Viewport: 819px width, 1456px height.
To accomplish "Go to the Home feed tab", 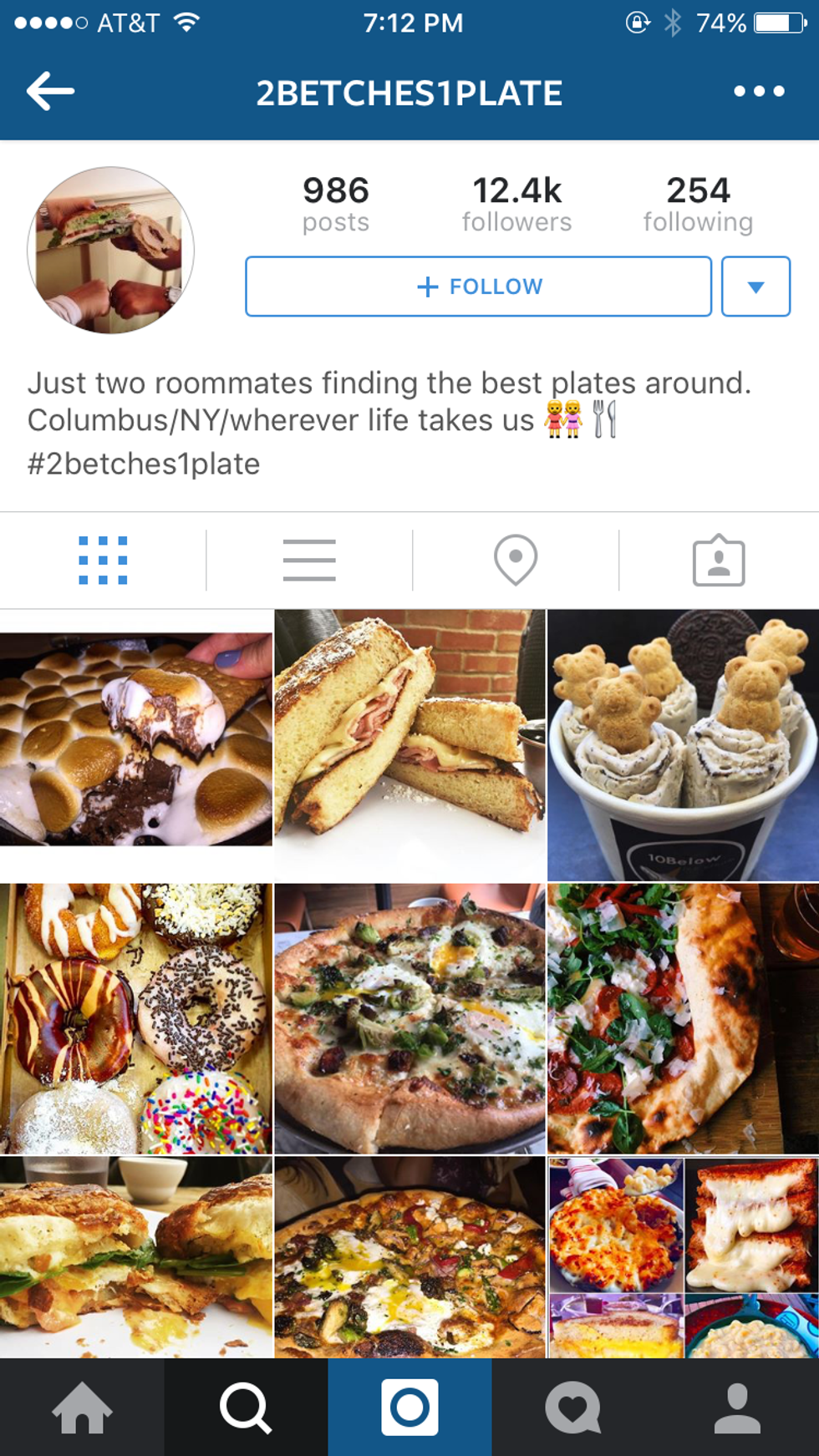I will pyautogui.click(x=82, y=1408).
